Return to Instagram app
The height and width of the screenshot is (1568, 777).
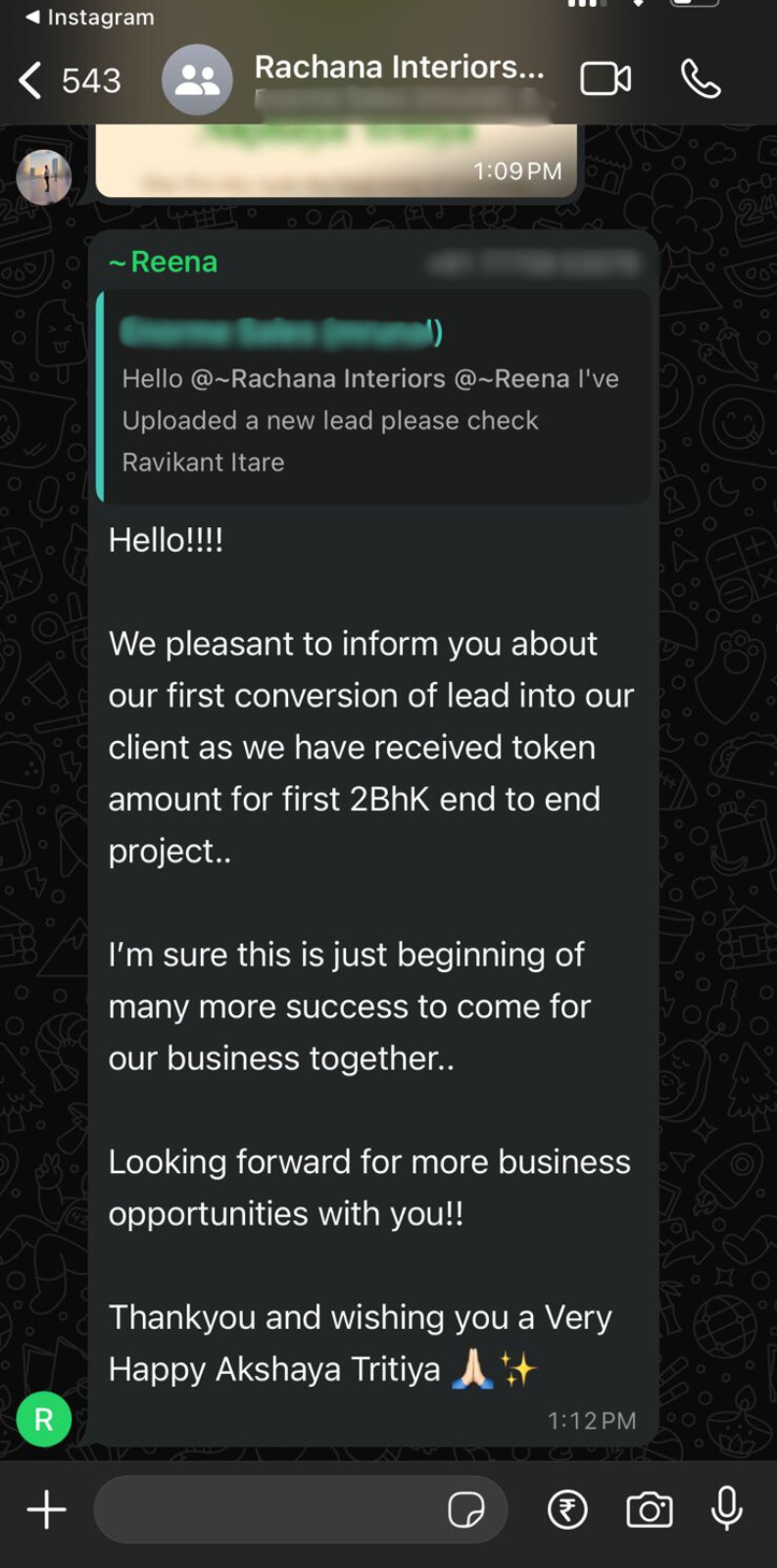88,18
